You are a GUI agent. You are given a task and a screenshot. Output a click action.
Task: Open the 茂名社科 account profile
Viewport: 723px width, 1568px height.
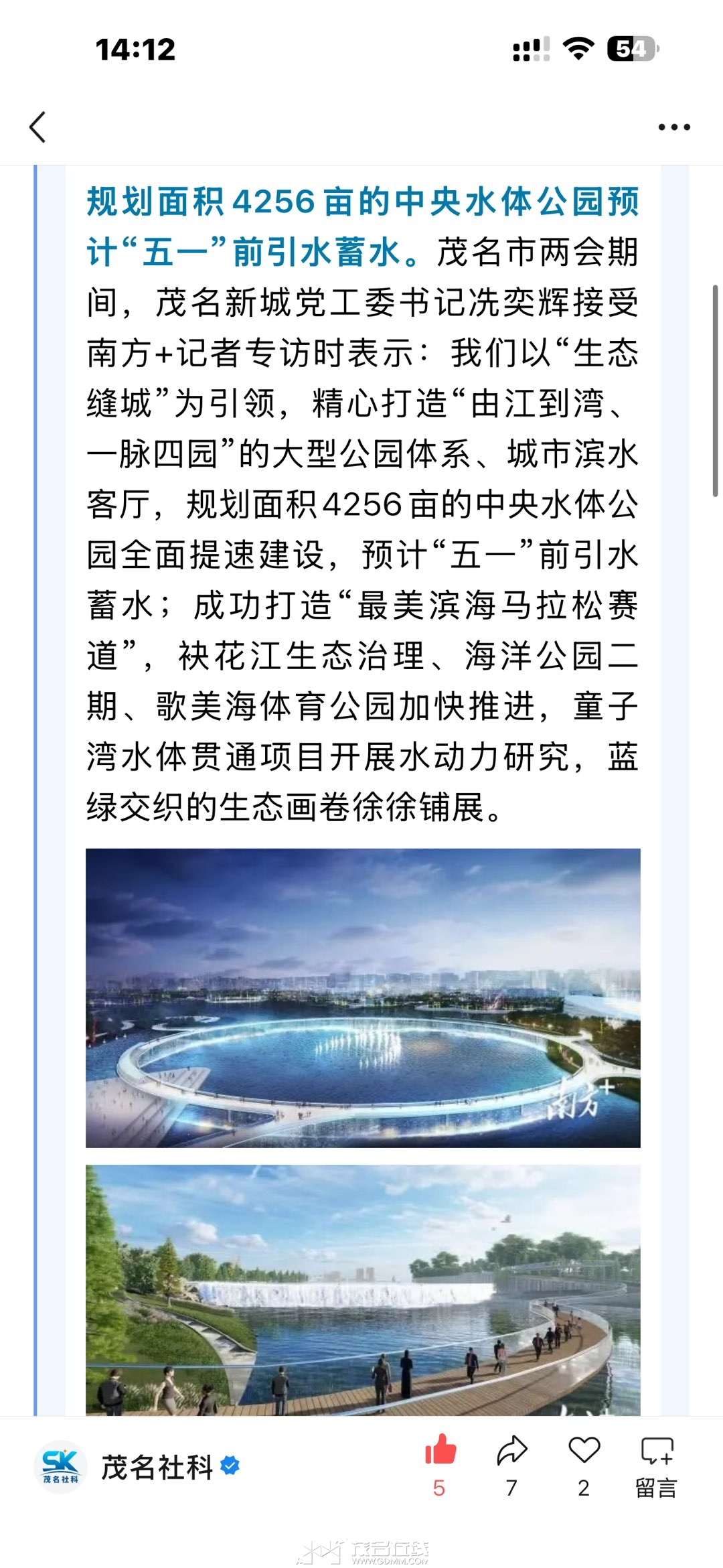(156, 1467)
